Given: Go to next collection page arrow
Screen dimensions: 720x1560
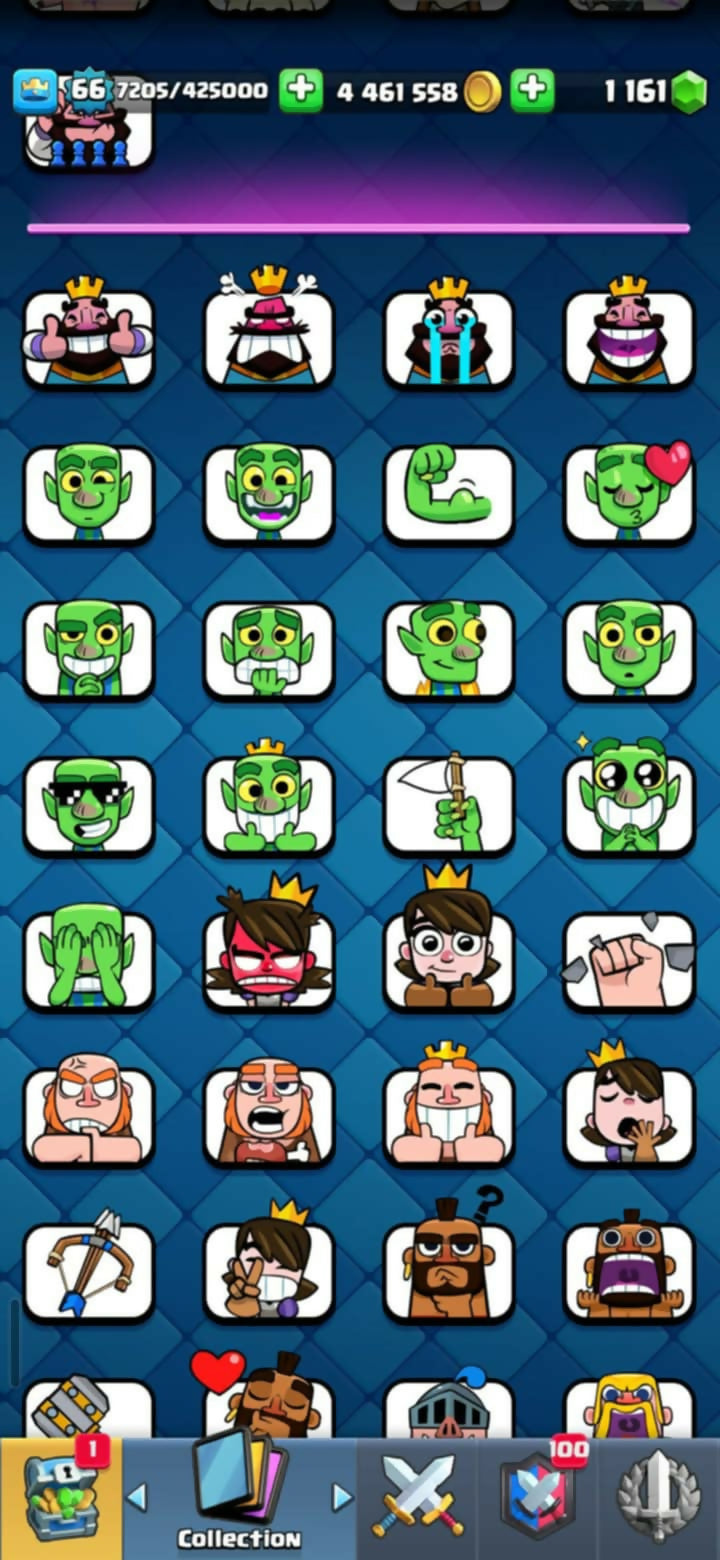Looking at the screenshot, I should tap(342, 1497).
